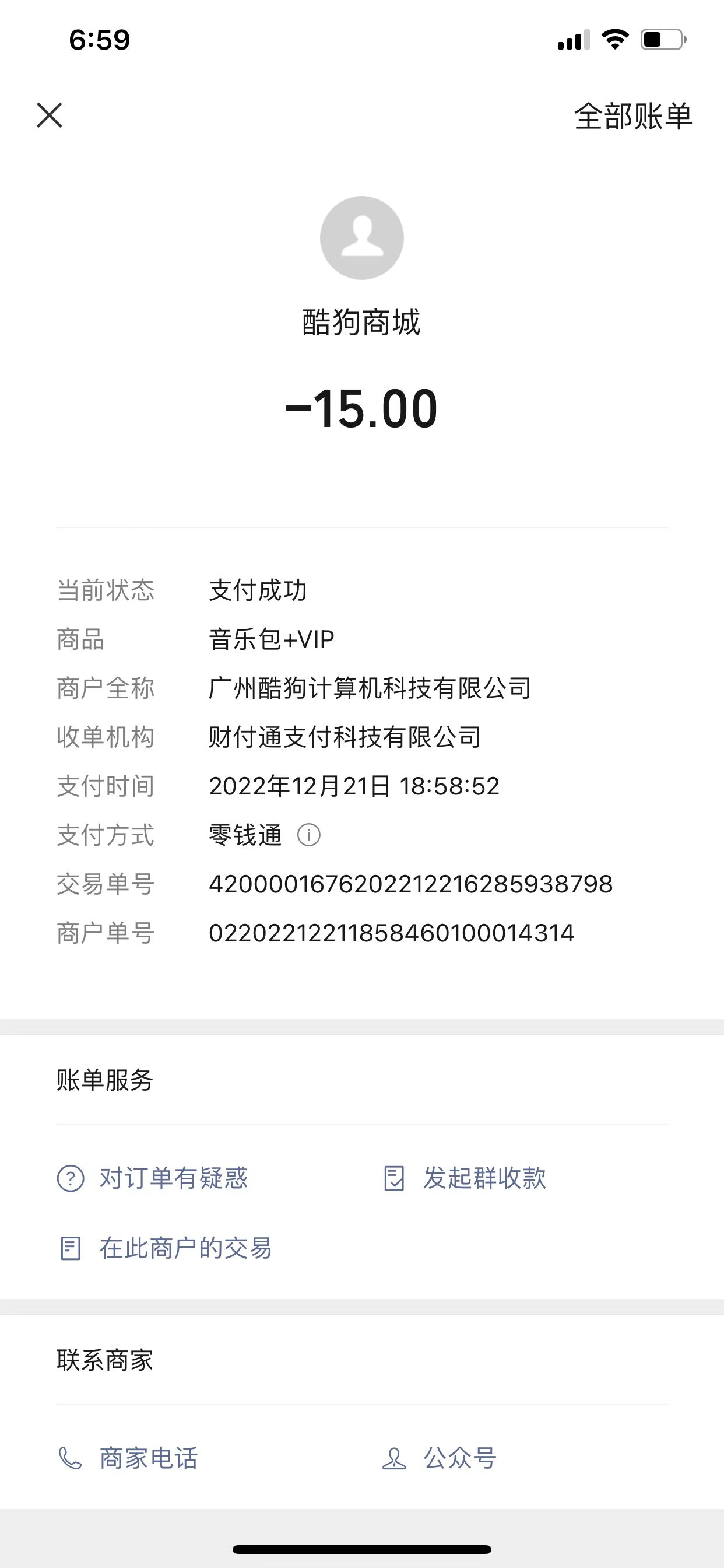
Task: Open 全部账单 (all bills)
Action: 632,116
